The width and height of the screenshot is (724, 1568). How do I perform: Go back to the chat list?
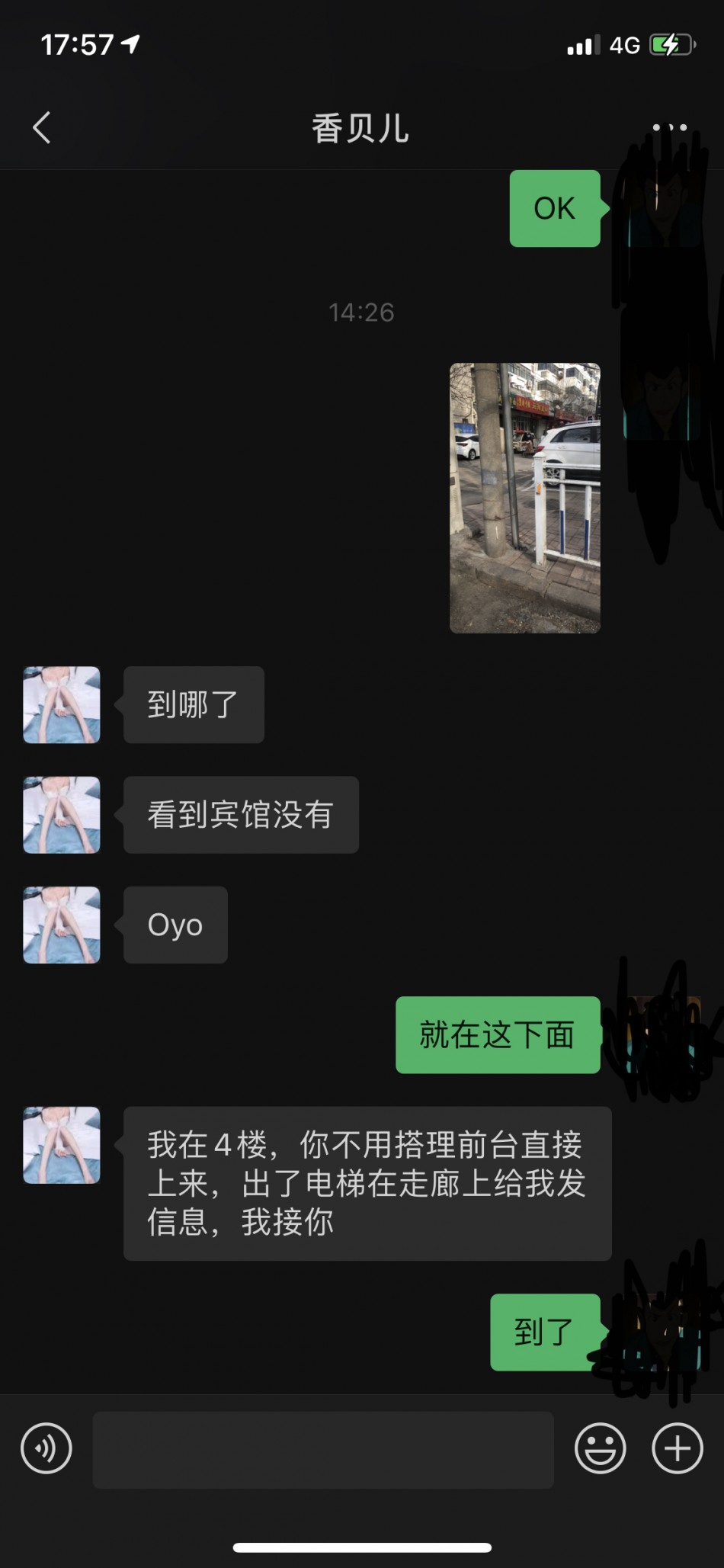42,127
